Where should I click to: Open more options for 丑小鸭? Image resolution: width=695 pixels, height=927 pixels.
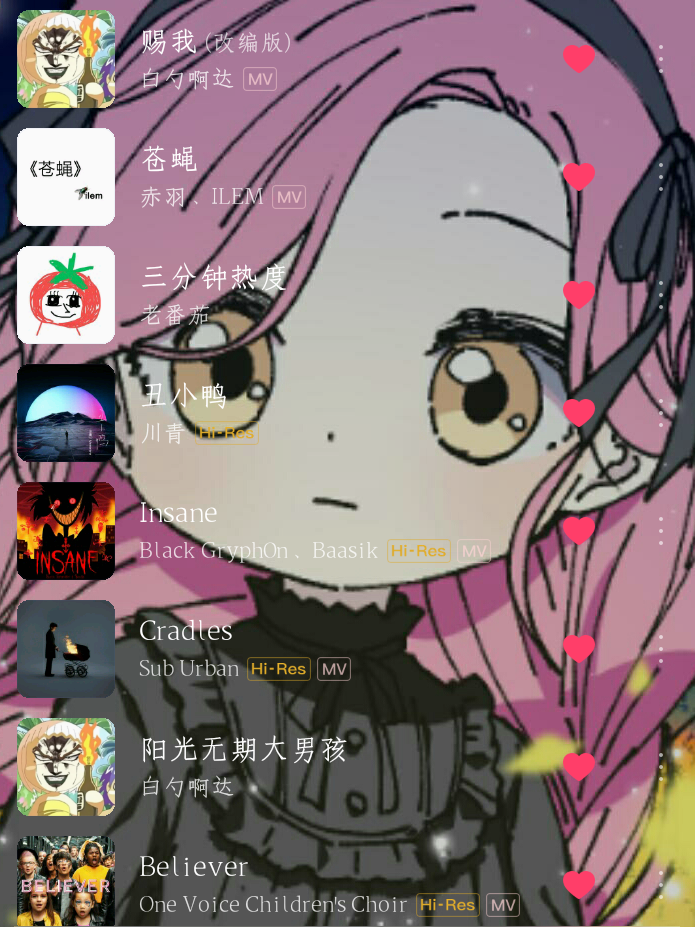tap(661, 413)
